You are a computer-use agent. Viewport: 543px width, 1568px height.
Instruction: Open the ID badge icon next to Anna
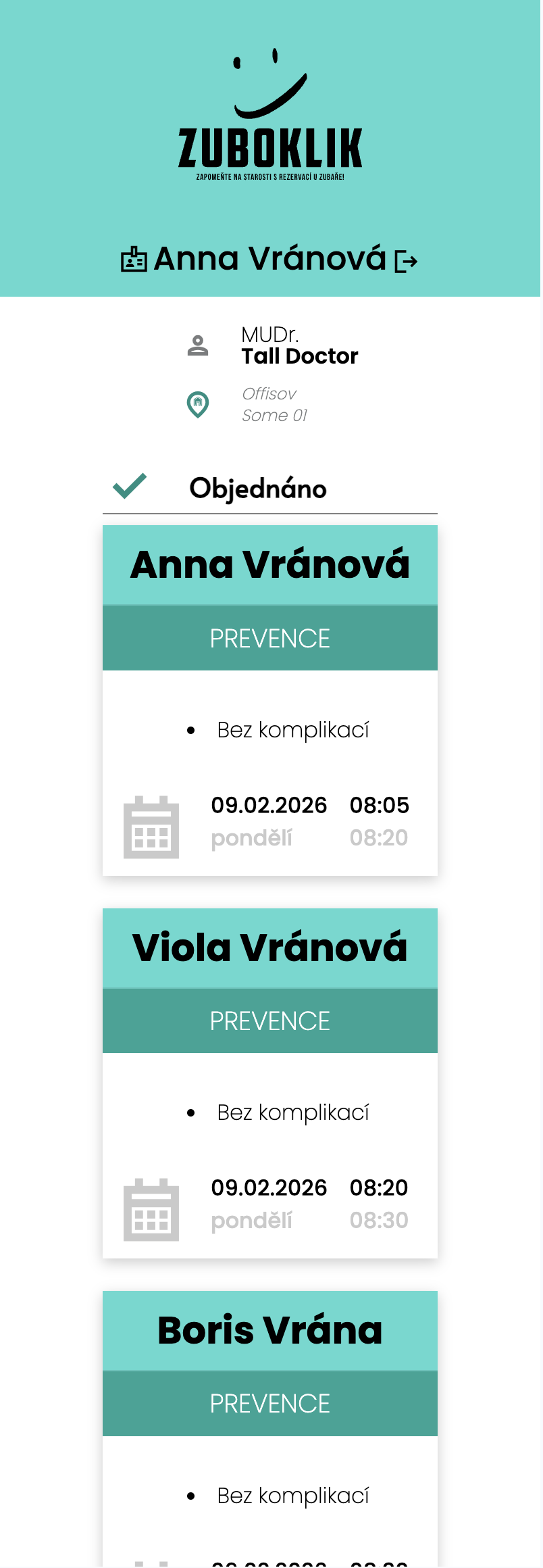[x=135, y=259]
